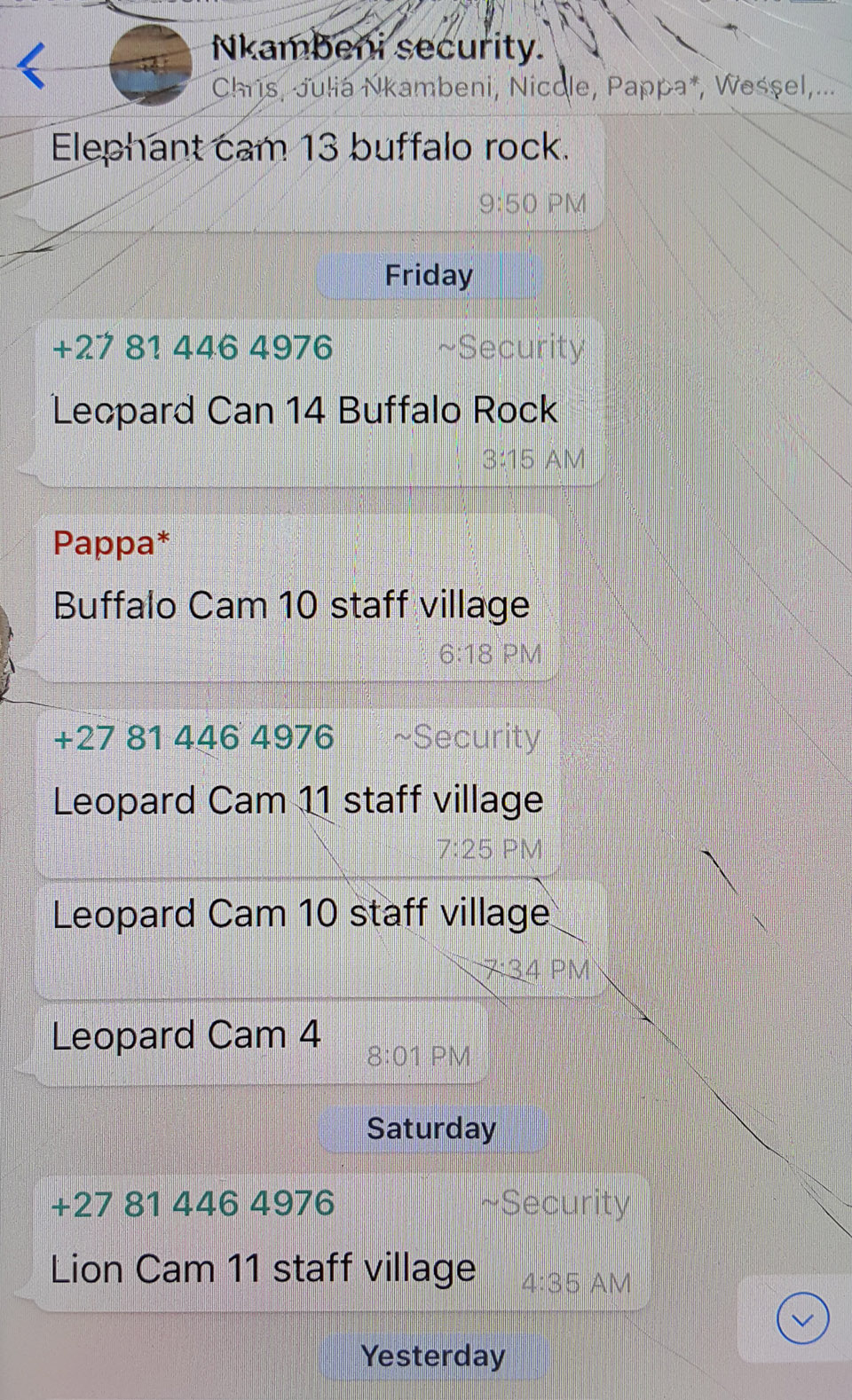The width and height of the screenshot is (852, 1400).
Task: Open Nkambeni security group info
Action: pos(378,49)
